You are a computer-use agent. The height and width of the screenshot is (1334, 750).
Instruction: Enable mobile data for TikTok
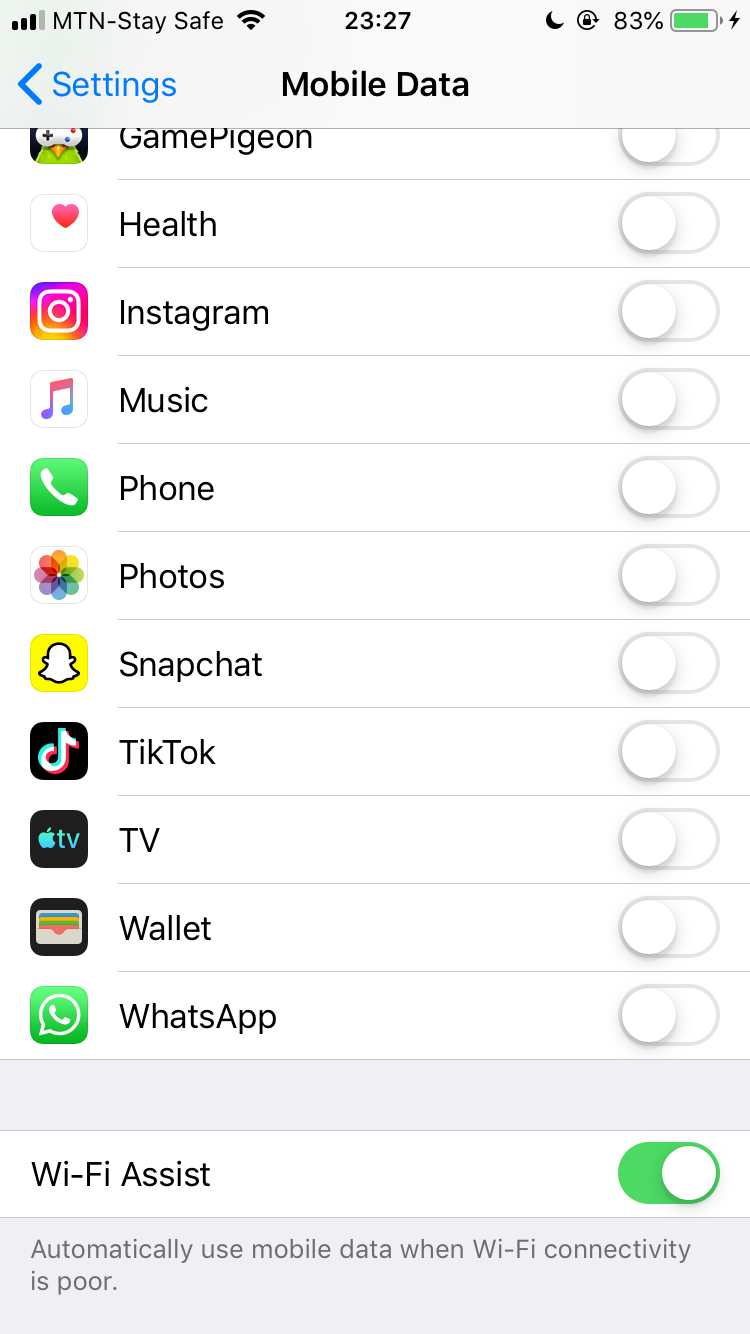click(x=668, y=751)
